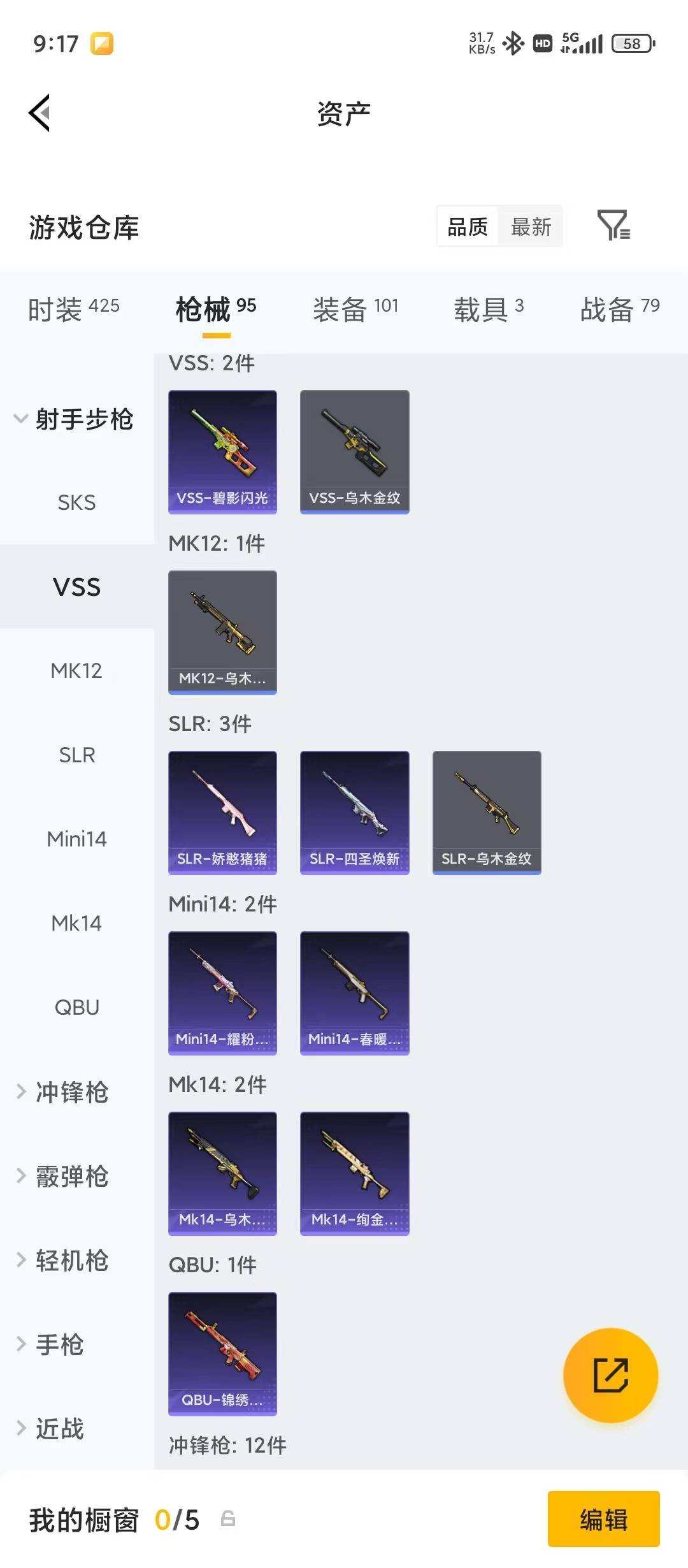Switch to the 装备 tab

355,310
